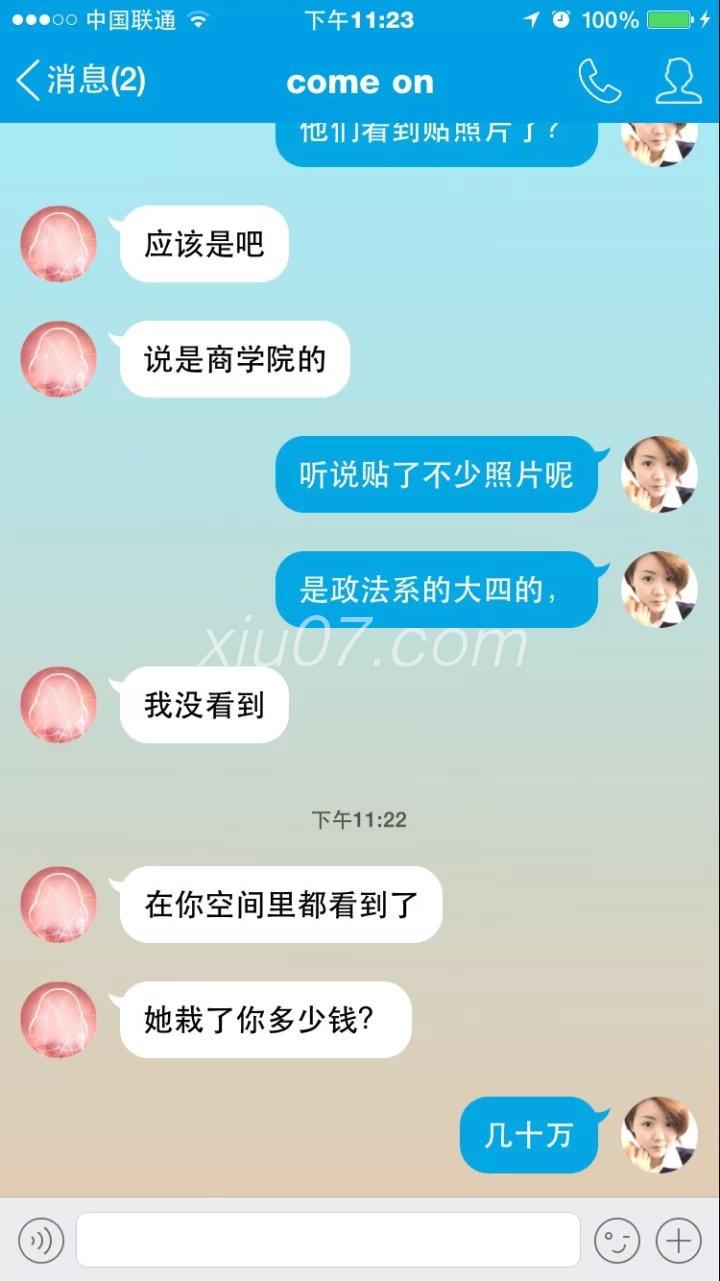Open the emoji picker

616,1241
